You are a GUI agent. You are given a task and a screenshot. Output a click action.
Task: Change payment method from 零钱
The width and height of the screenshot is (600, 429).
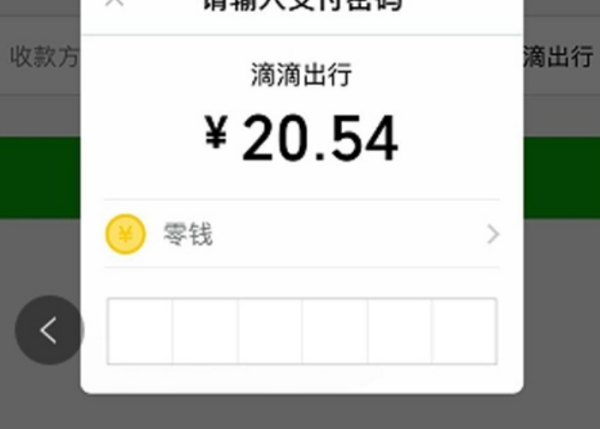coord(302,235)
